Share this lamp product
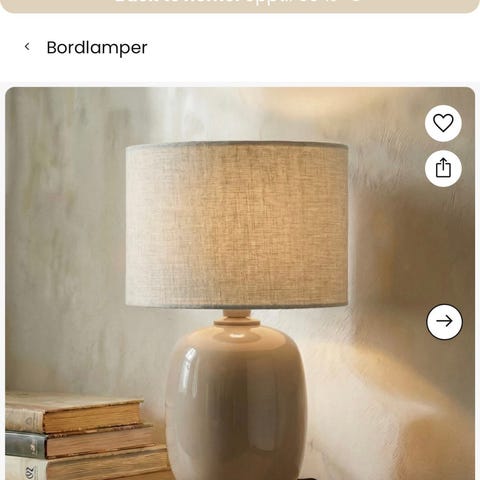The width and height of the screenshot is (480, 480). 443,168
